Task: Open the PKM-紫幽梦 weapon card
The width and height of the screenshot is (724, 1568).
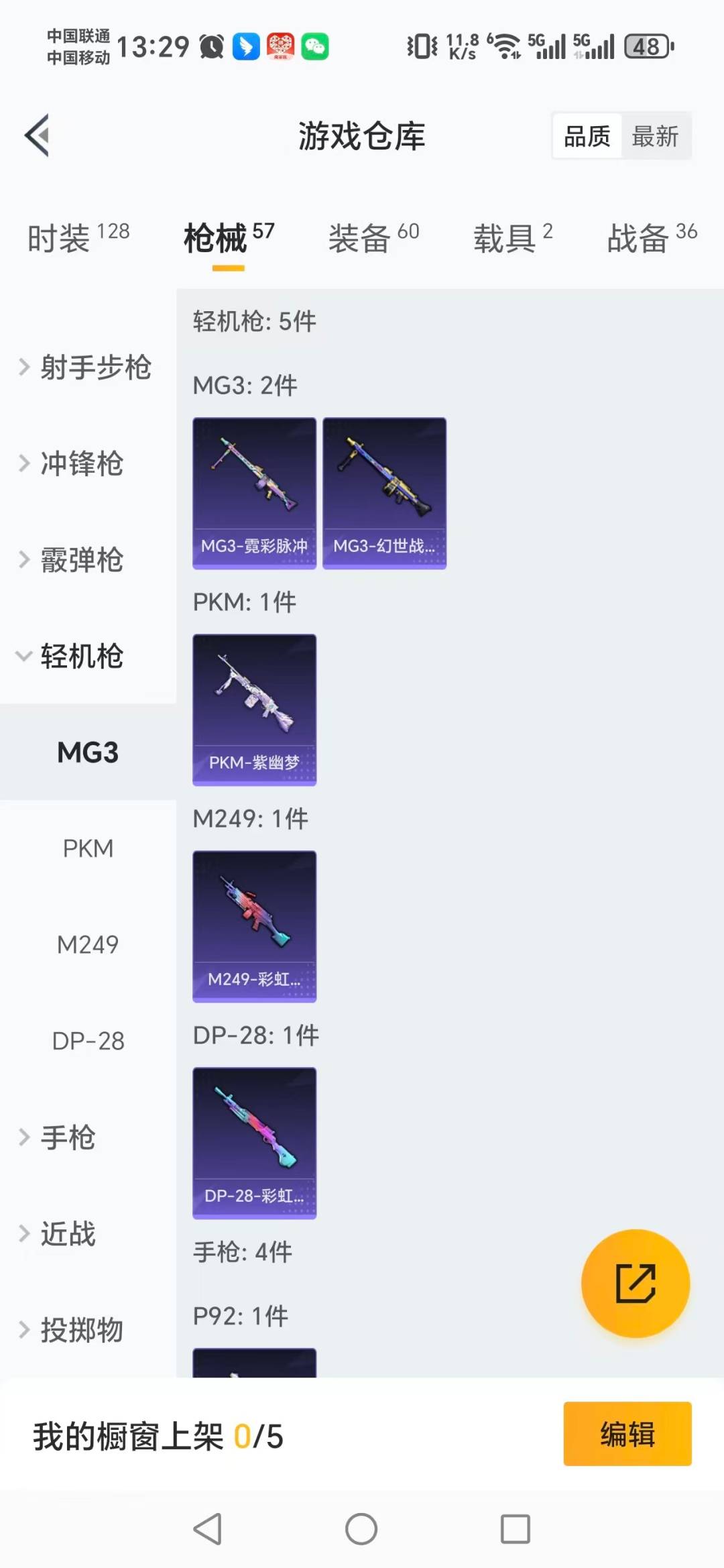Action: 255,710
